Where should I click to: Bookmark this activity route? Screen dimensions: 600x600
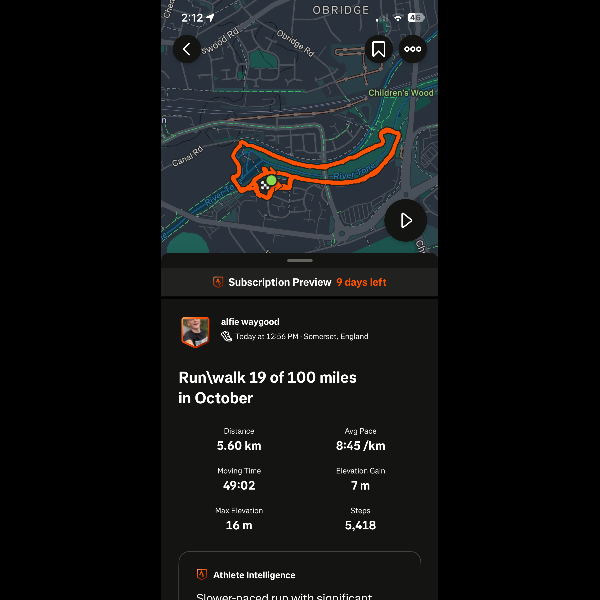378,49
